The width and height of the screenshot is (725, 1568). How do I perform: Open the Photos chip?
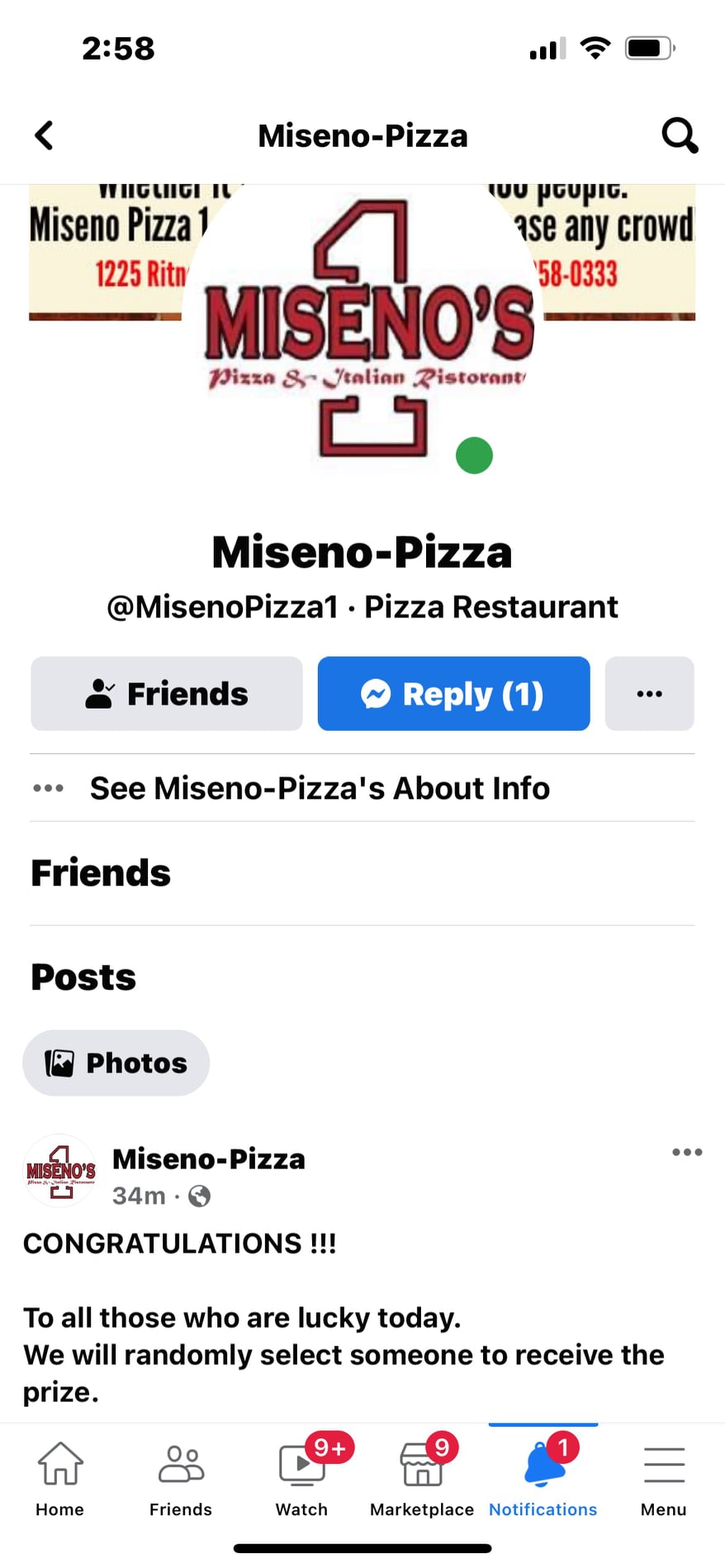(x=116, y=1063)
